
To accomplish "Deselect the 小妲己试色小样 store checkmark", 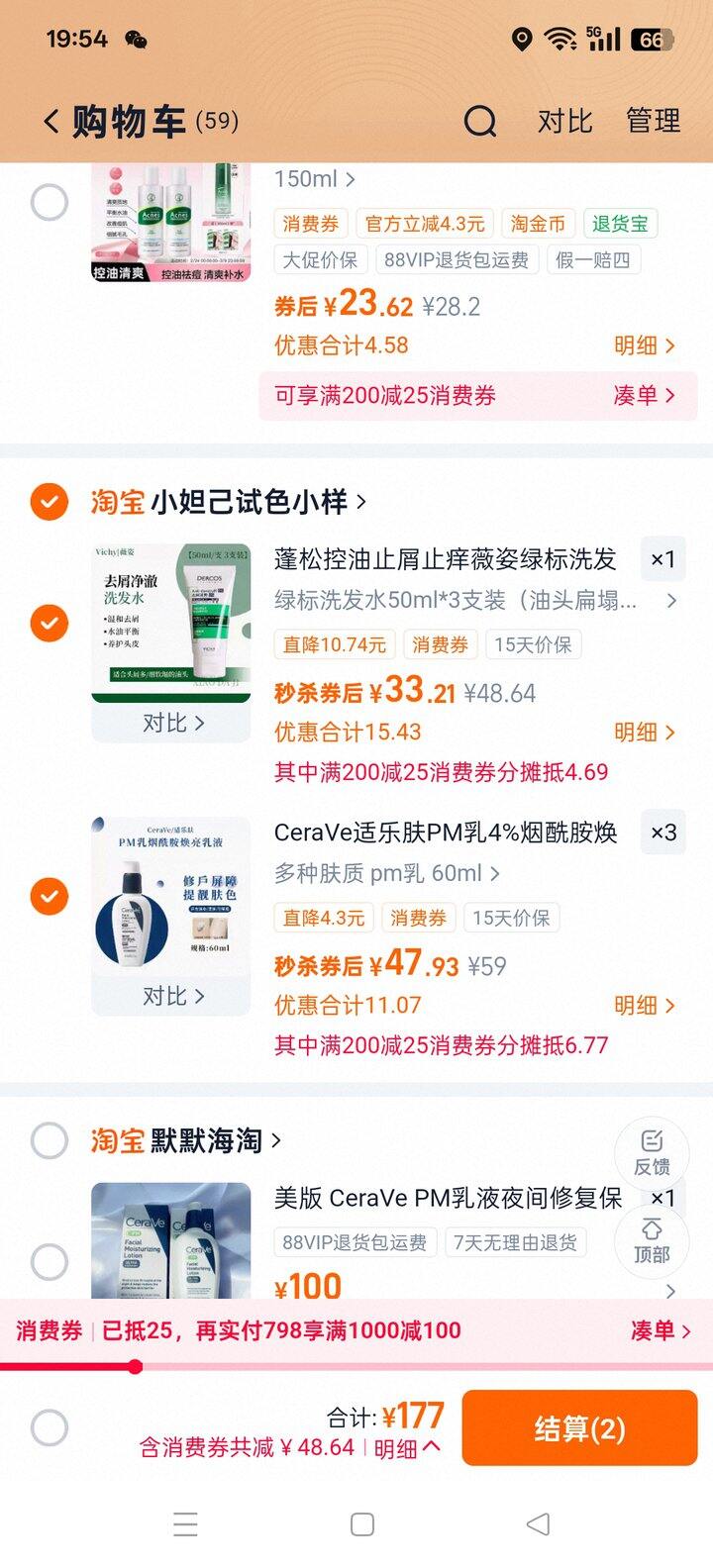I will (49, 502).
